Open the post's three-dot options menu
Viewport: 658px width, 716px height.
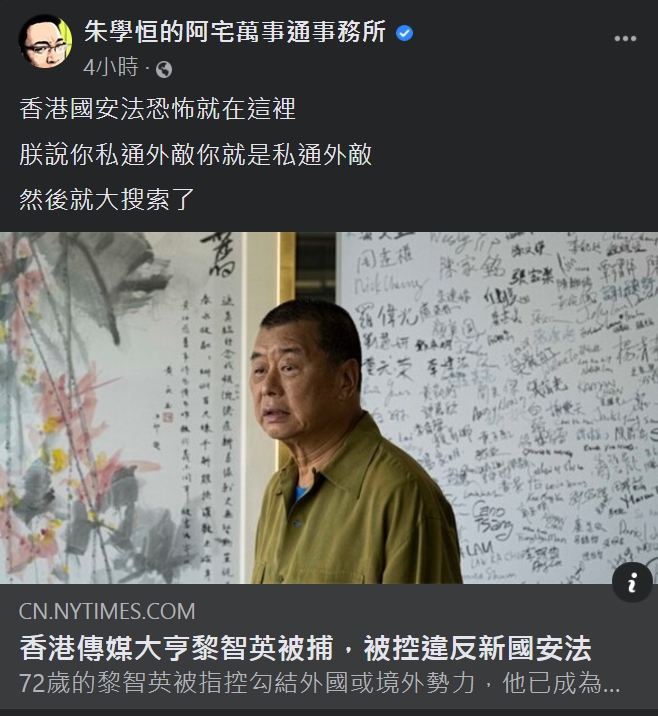624,39
